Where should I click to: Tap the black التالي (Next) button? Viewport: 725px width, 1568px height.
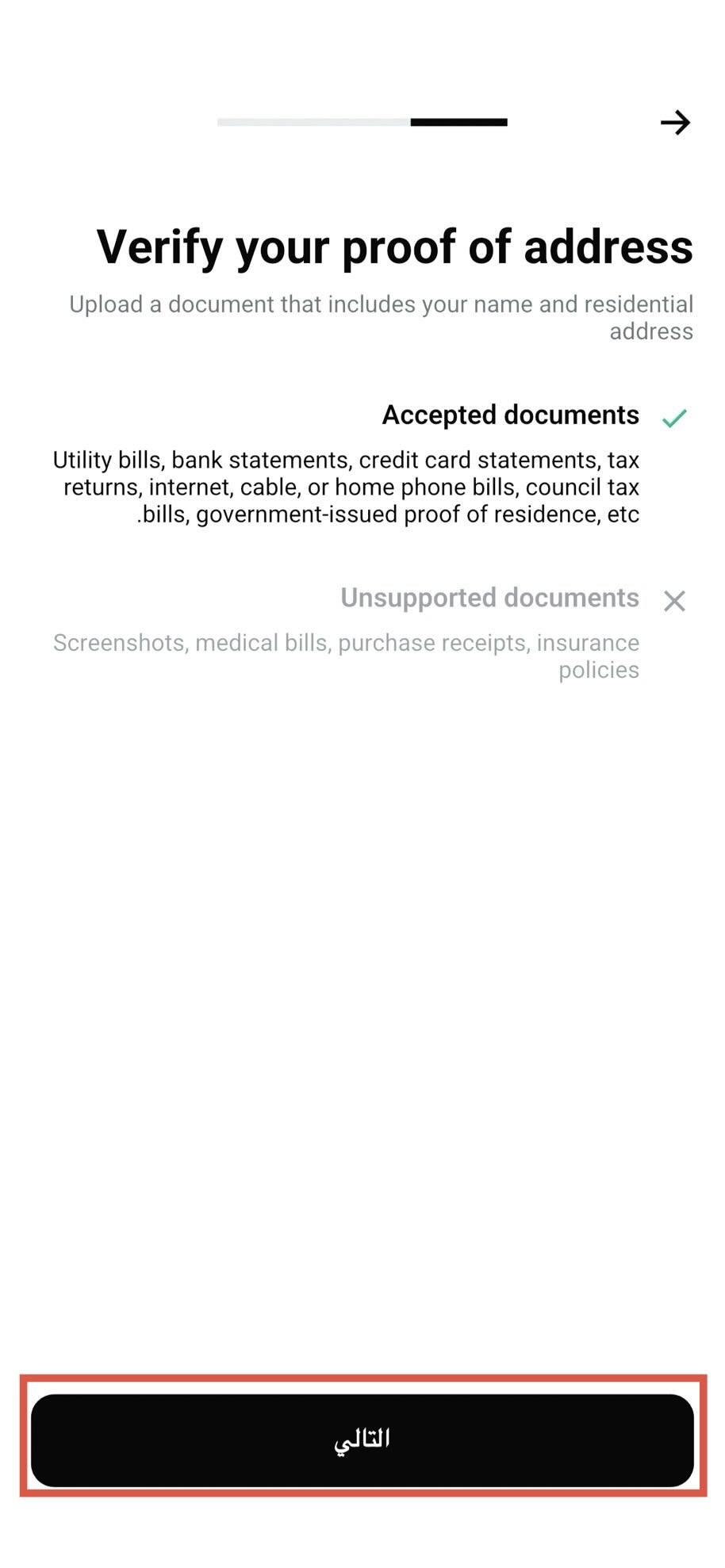coord(362,1440)
